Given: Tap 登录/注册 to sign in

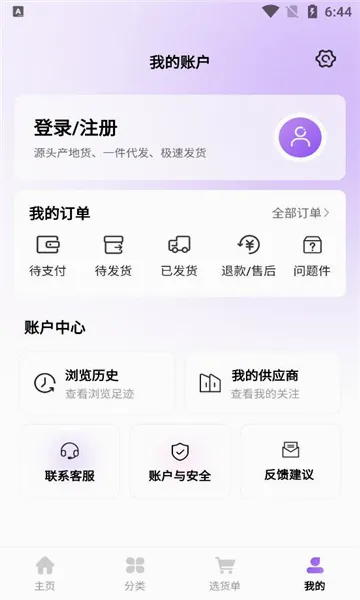Looking at the screenshot, I should 75,128.
